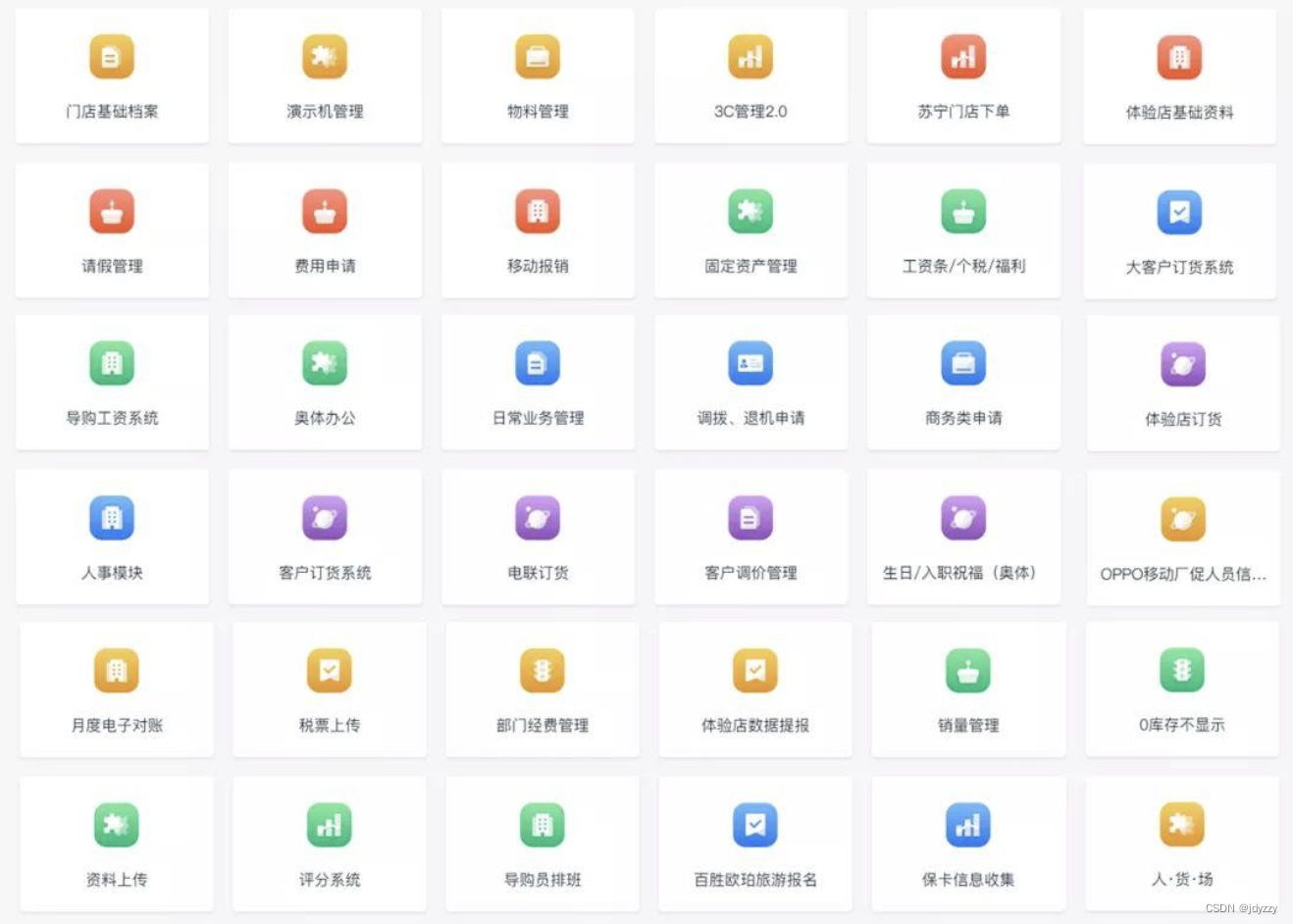Viewport: 1293px width, 924px height.
Task: Select the 物料管理 card
Action: (538, 77)
